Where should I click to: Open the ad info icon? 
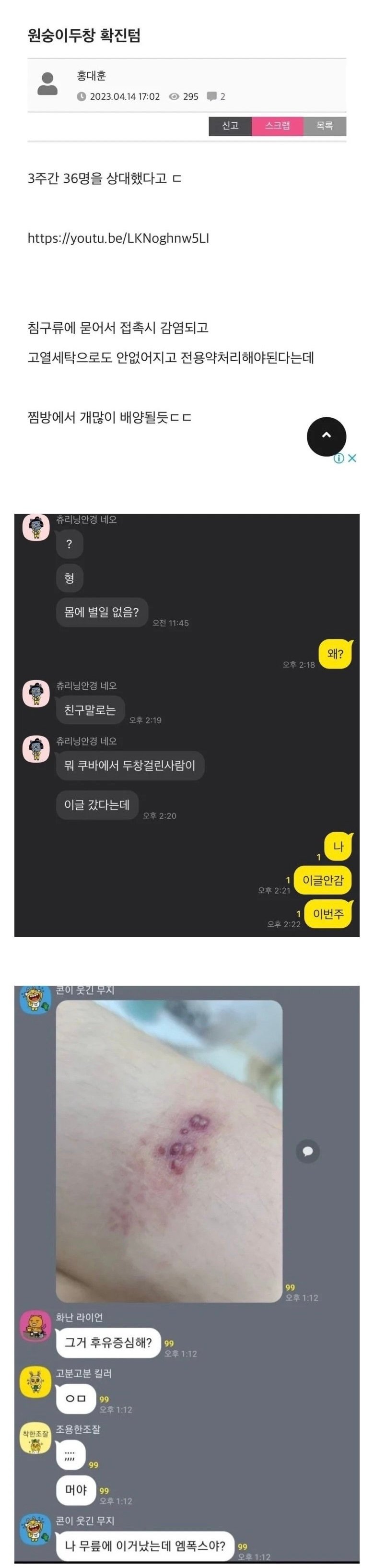pos(339,459)
